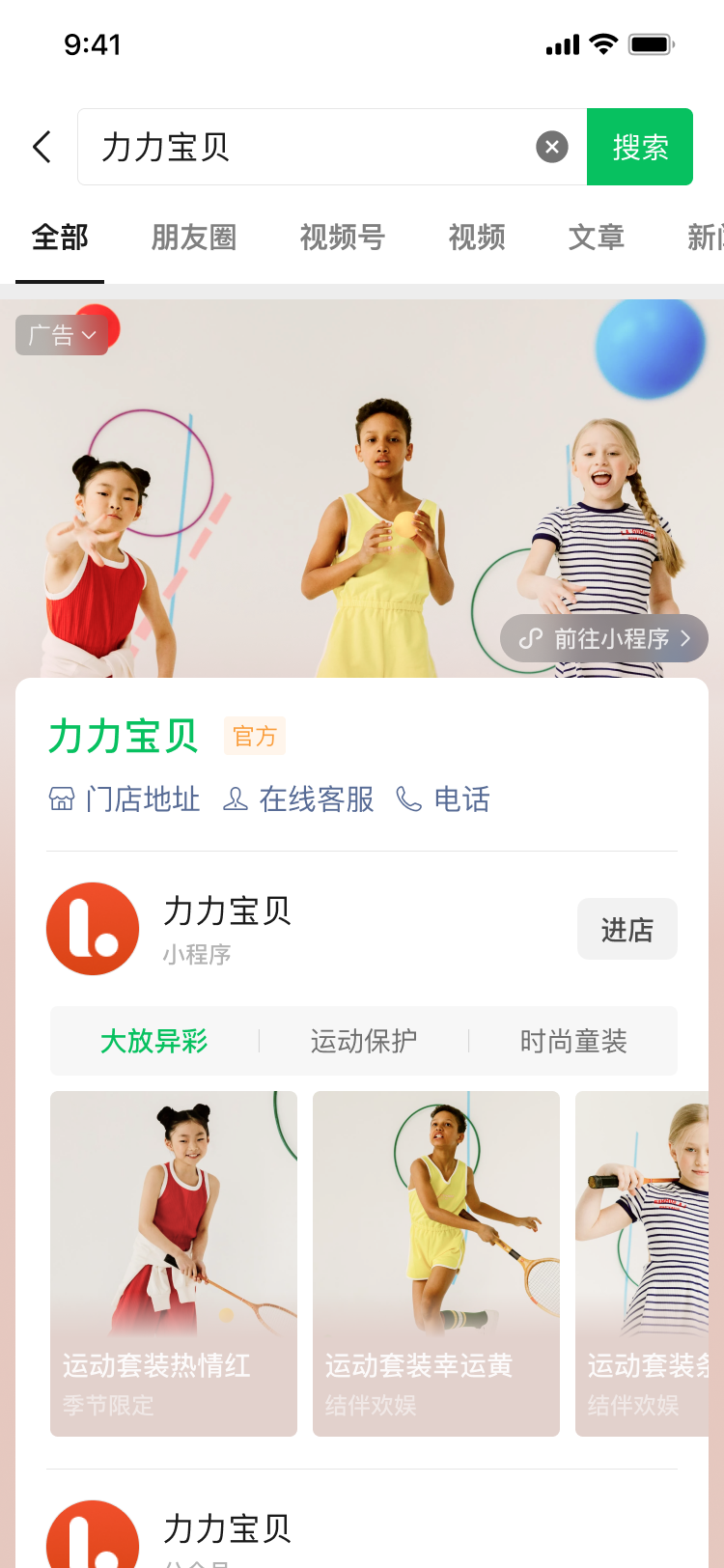View the 运动套装幸运黄 product card
The width and height of the screenshot is (724, 1568).
coord(436,1263)
